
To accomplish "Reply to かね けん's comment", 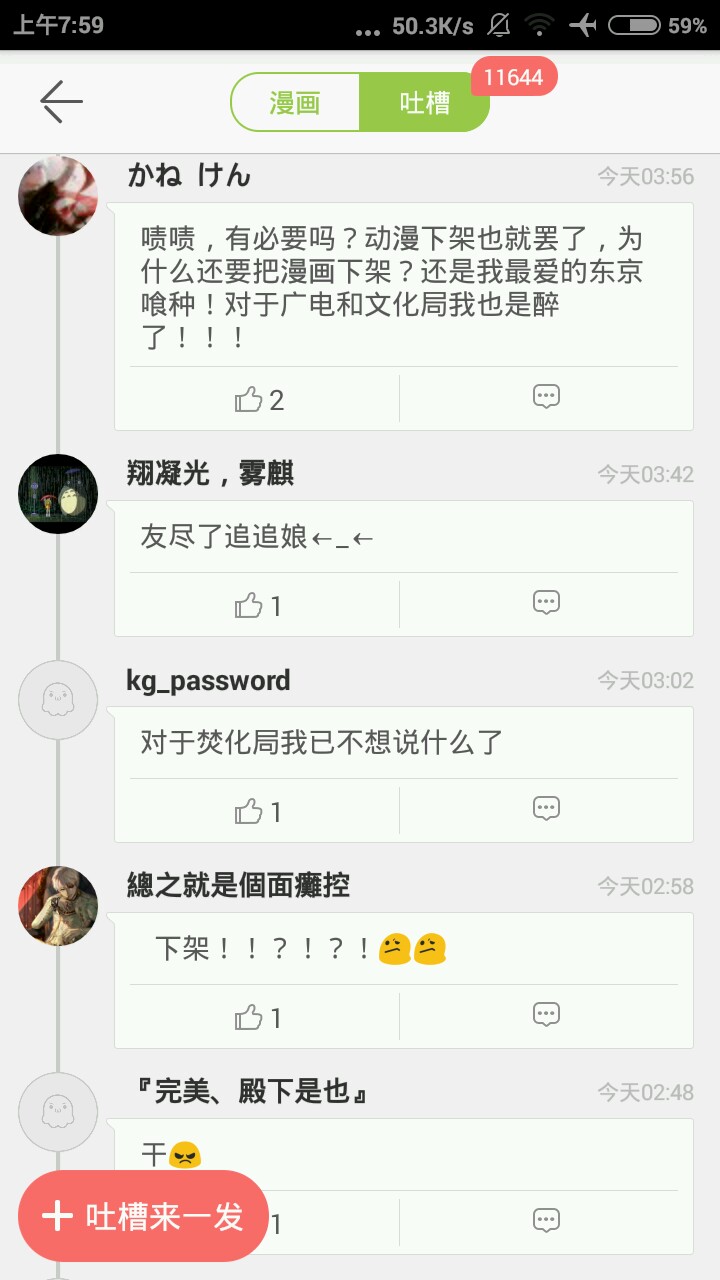I will click(545, 397).
